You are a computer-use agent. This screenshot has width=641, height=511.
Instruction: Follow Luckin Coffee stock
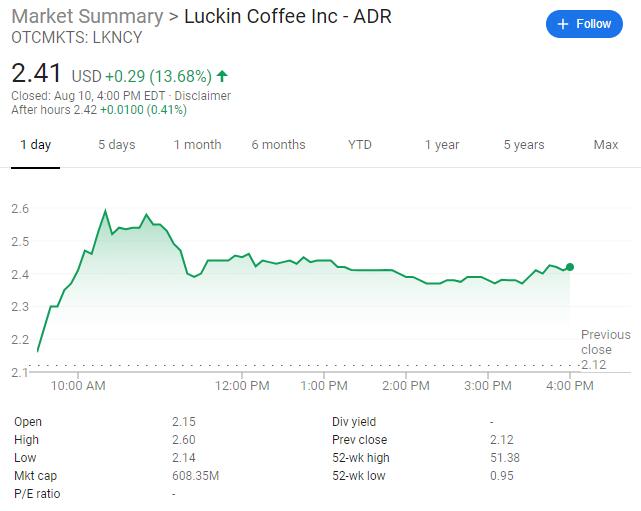click(x=584, y=24)
